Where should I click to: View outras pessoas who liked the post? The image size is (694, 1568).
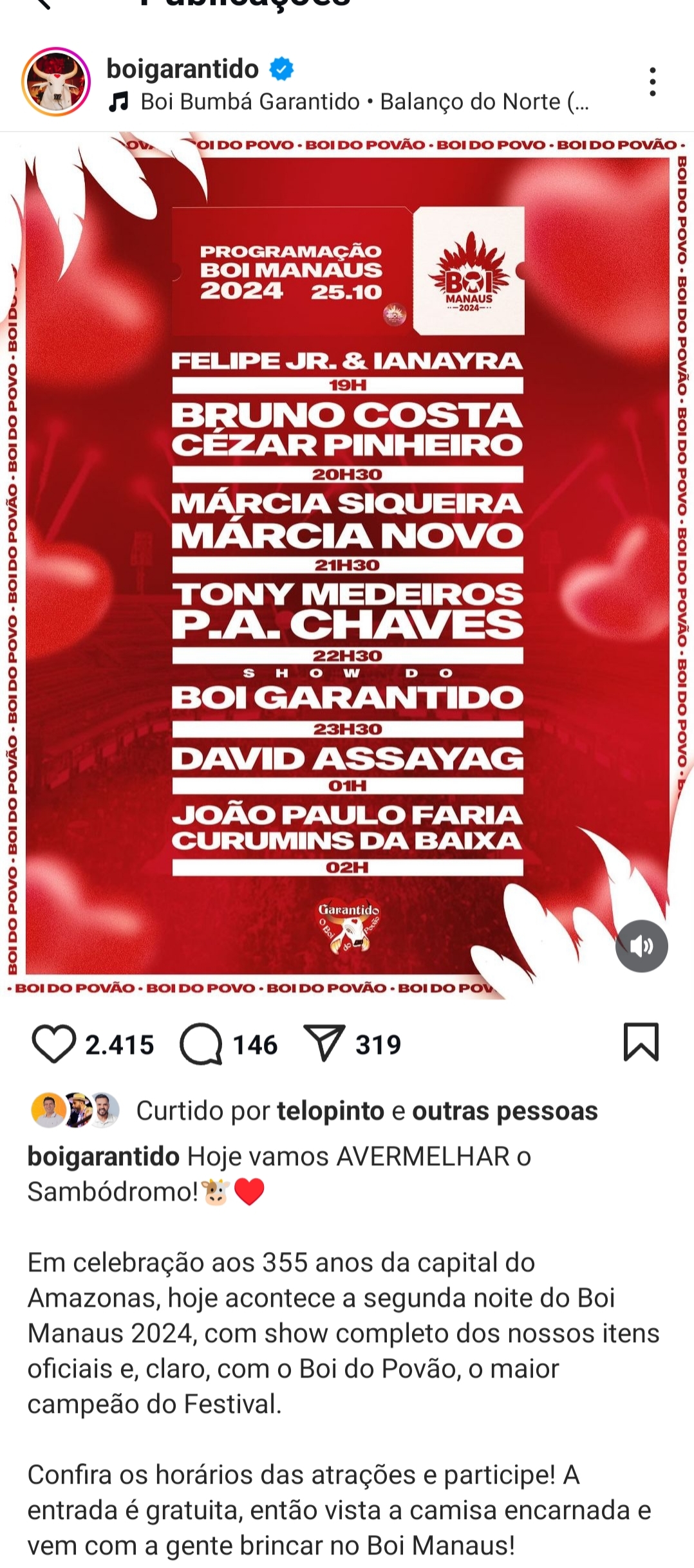click(505, 1111)
